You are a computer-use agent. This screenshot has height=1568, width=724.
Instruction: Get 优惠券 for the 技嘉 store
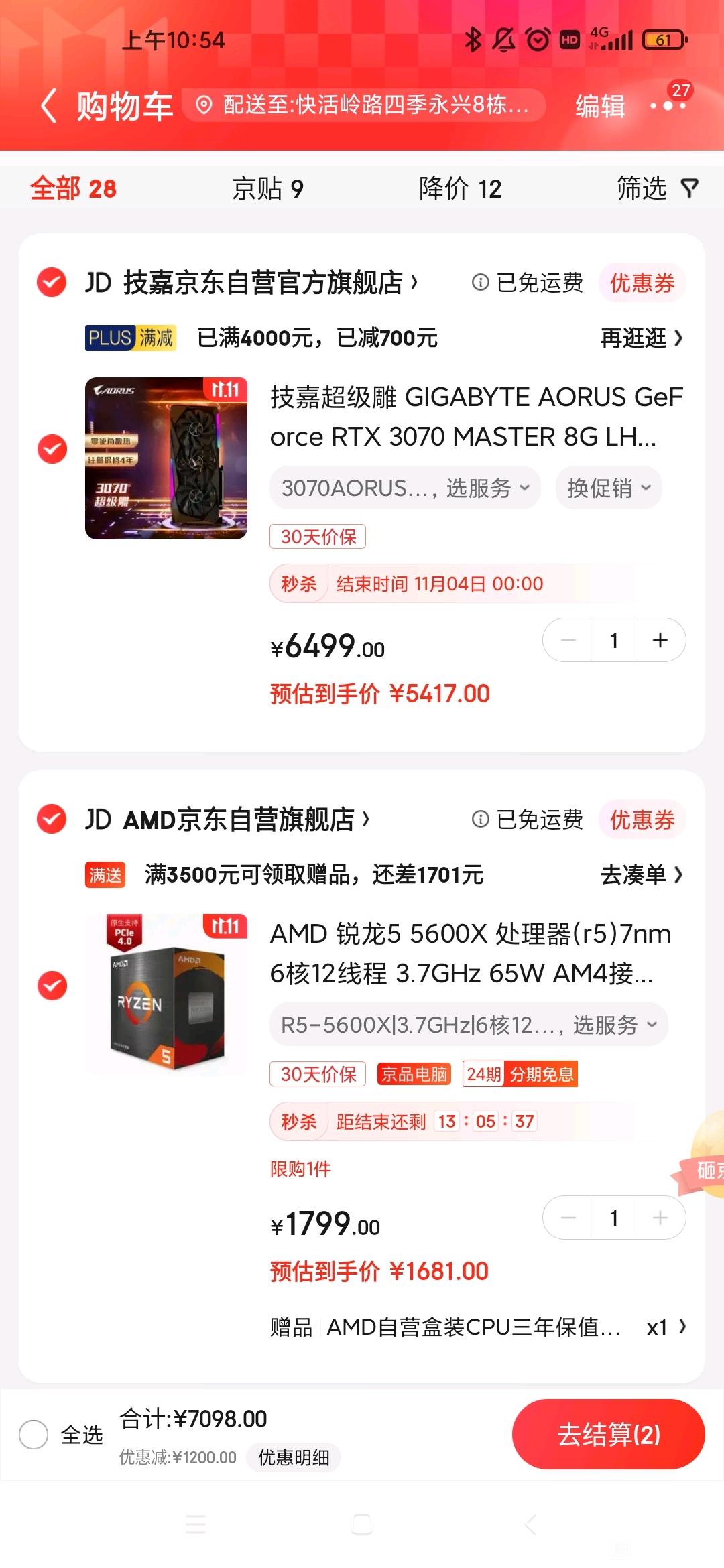(642, 283)
